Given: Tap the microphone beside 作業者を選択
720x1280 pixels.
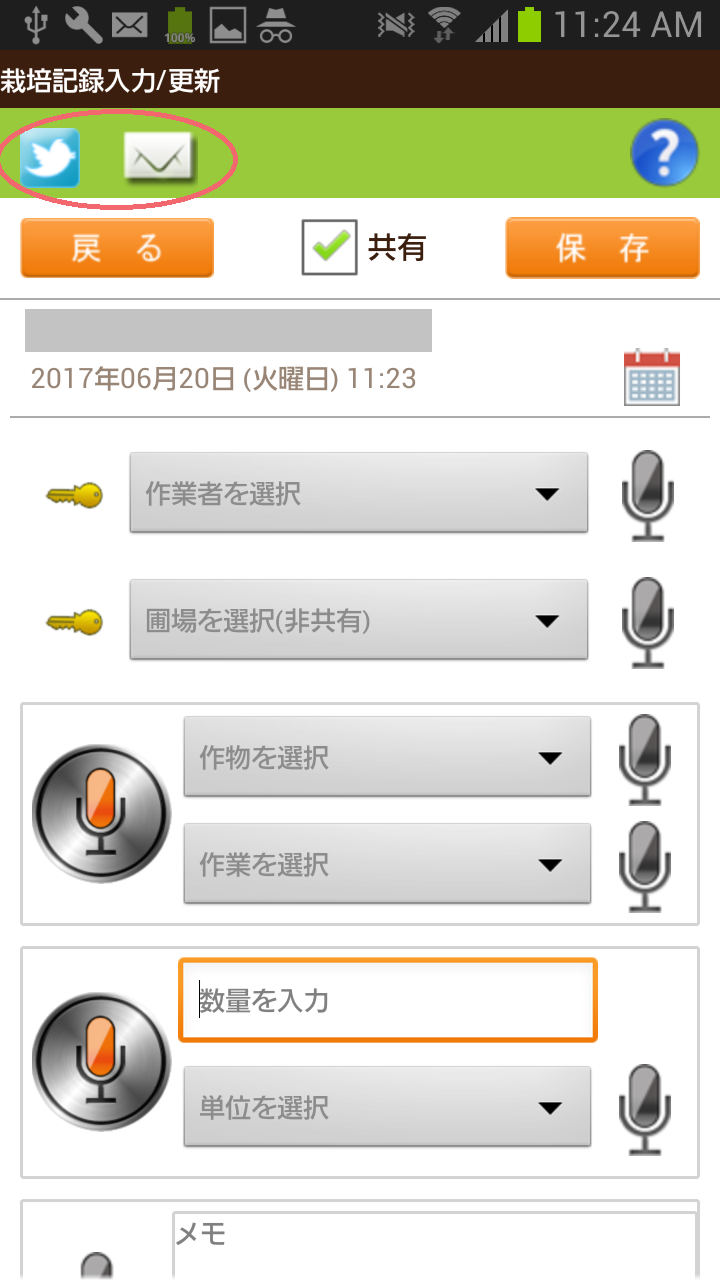Looking at the screenshot, I should 647,496.
